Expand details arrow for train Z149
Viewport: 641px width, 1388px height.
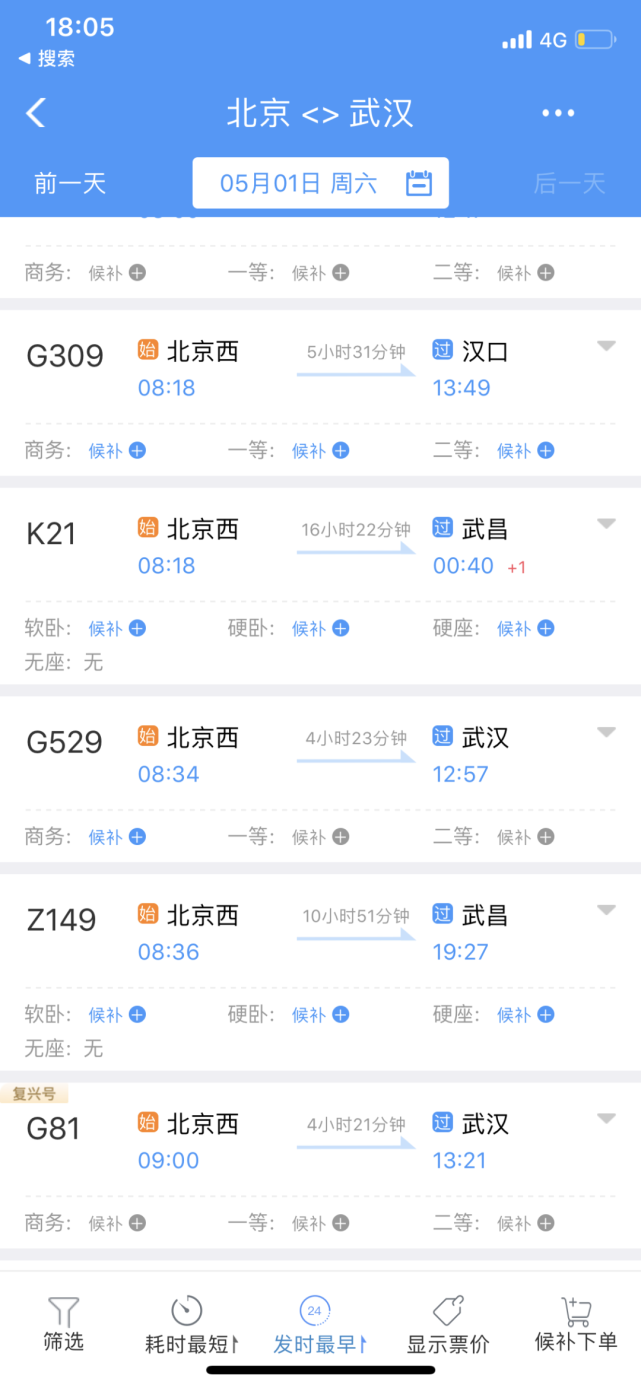pyautogui.click(x=606, y=910)
